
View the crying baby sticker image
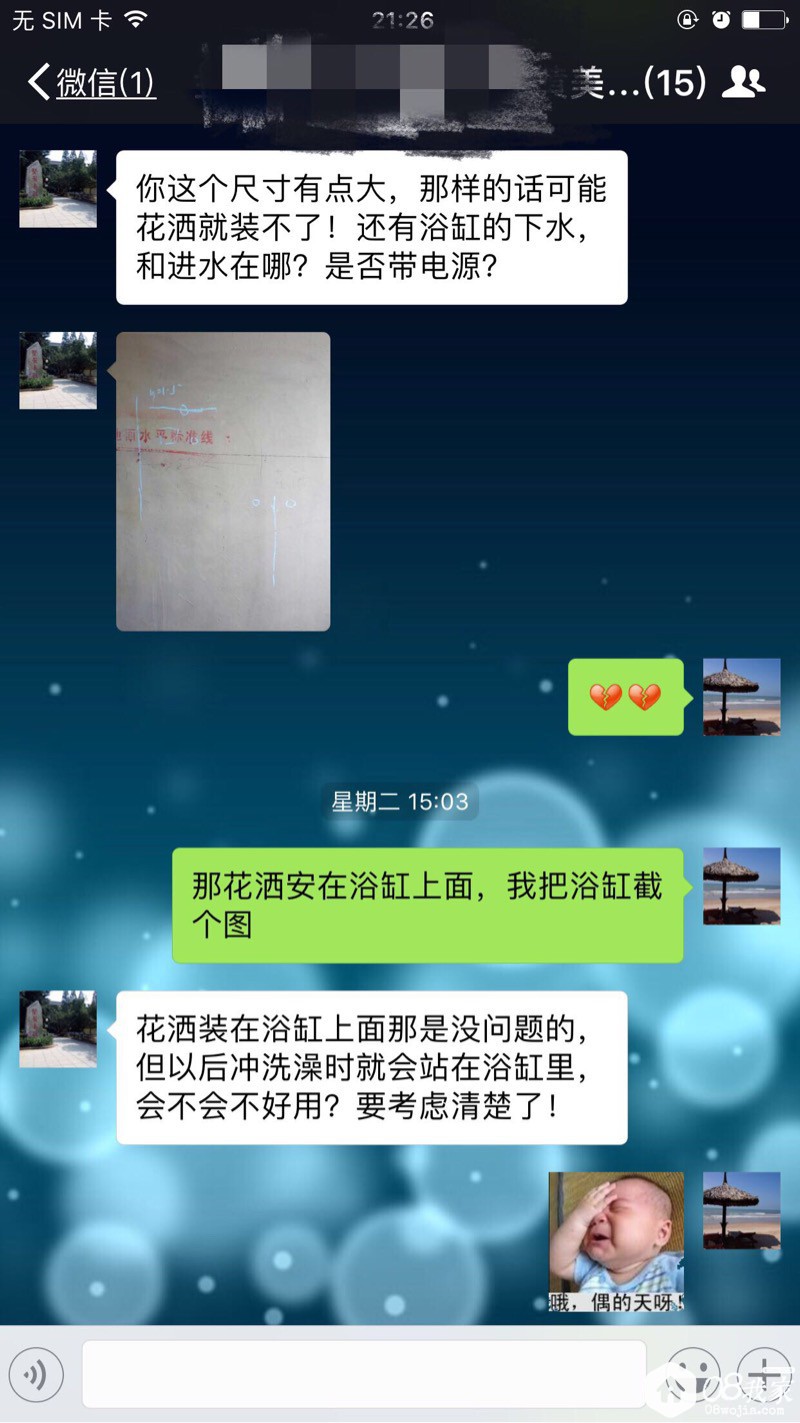[x=616, y=1241]
